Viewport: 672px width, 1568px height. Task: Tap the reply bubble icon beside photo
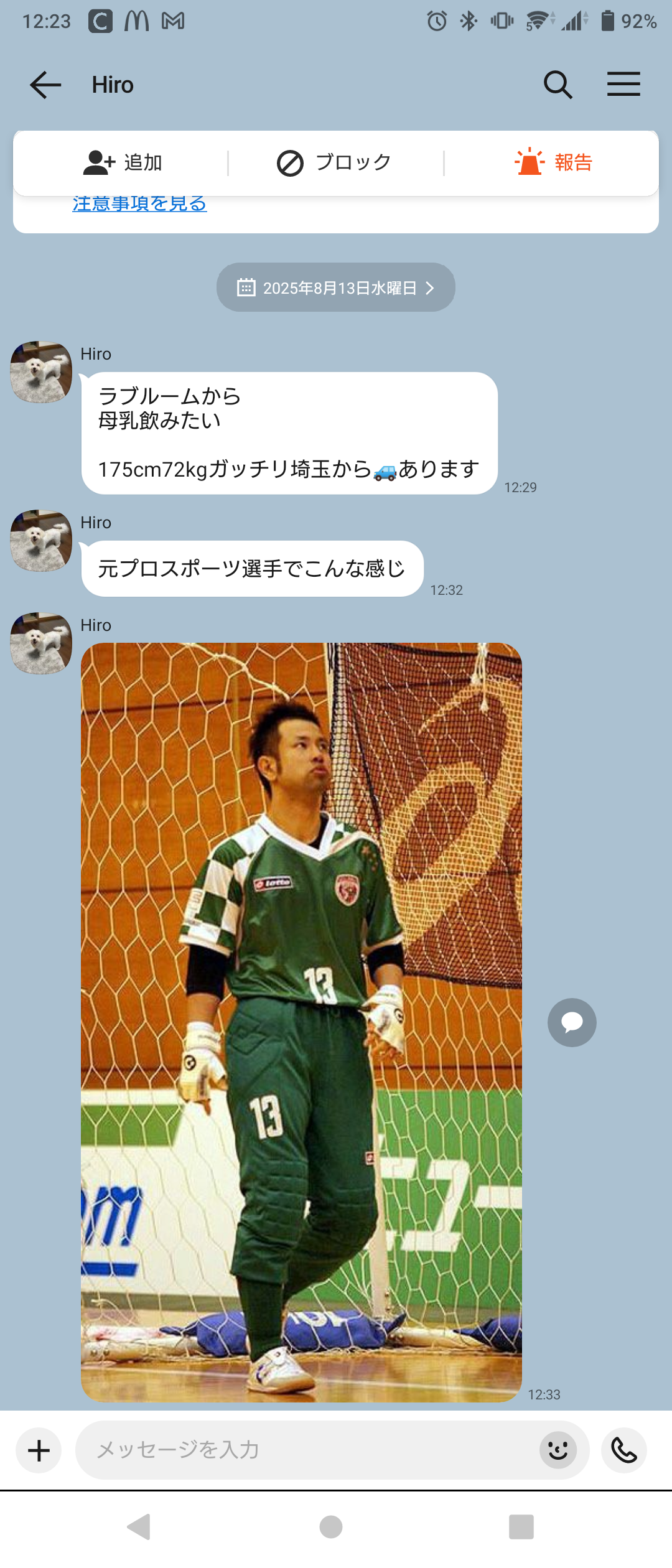pos(572,1022)
